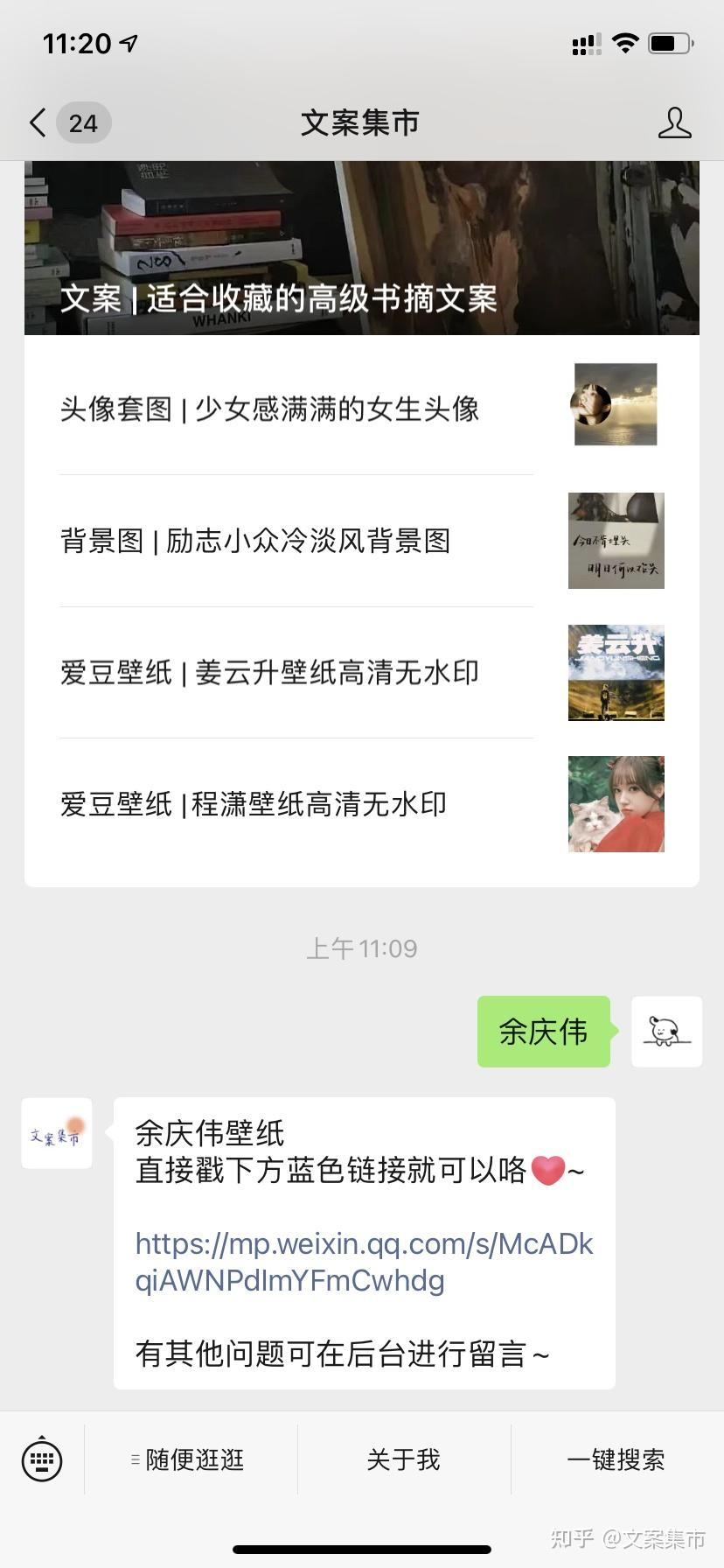Open the 适合收藏的高级书摘文案 article banner
Viewport: 724px width, 1568px height.
click(x=362, y=248)
